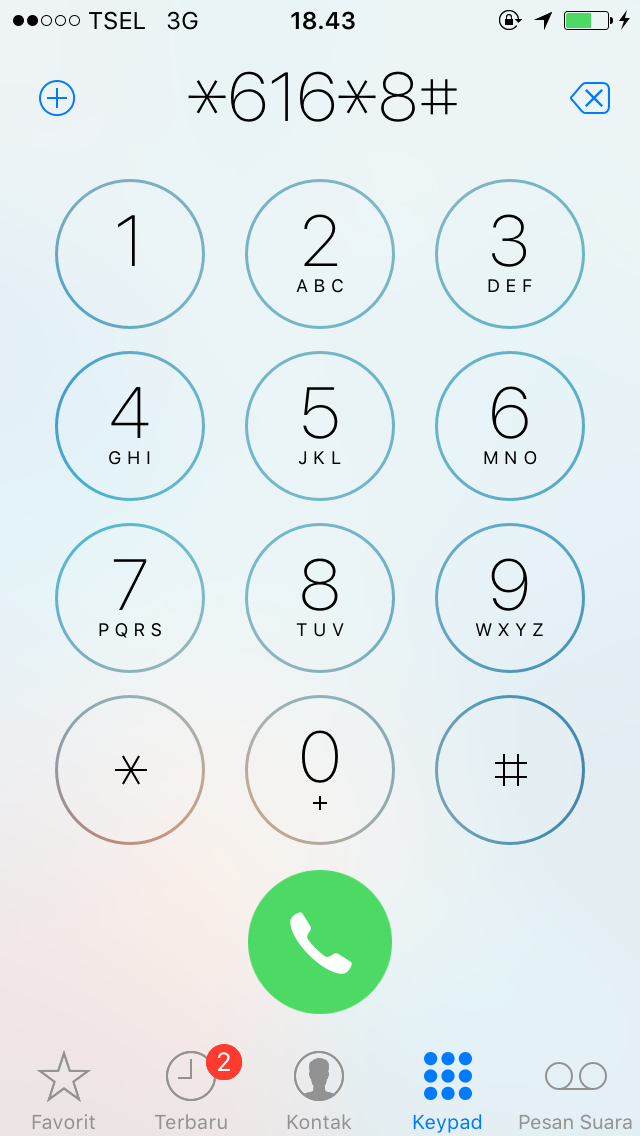Tap the hash key
This screenshot has height=1136, width=640.
coord(510,770)
